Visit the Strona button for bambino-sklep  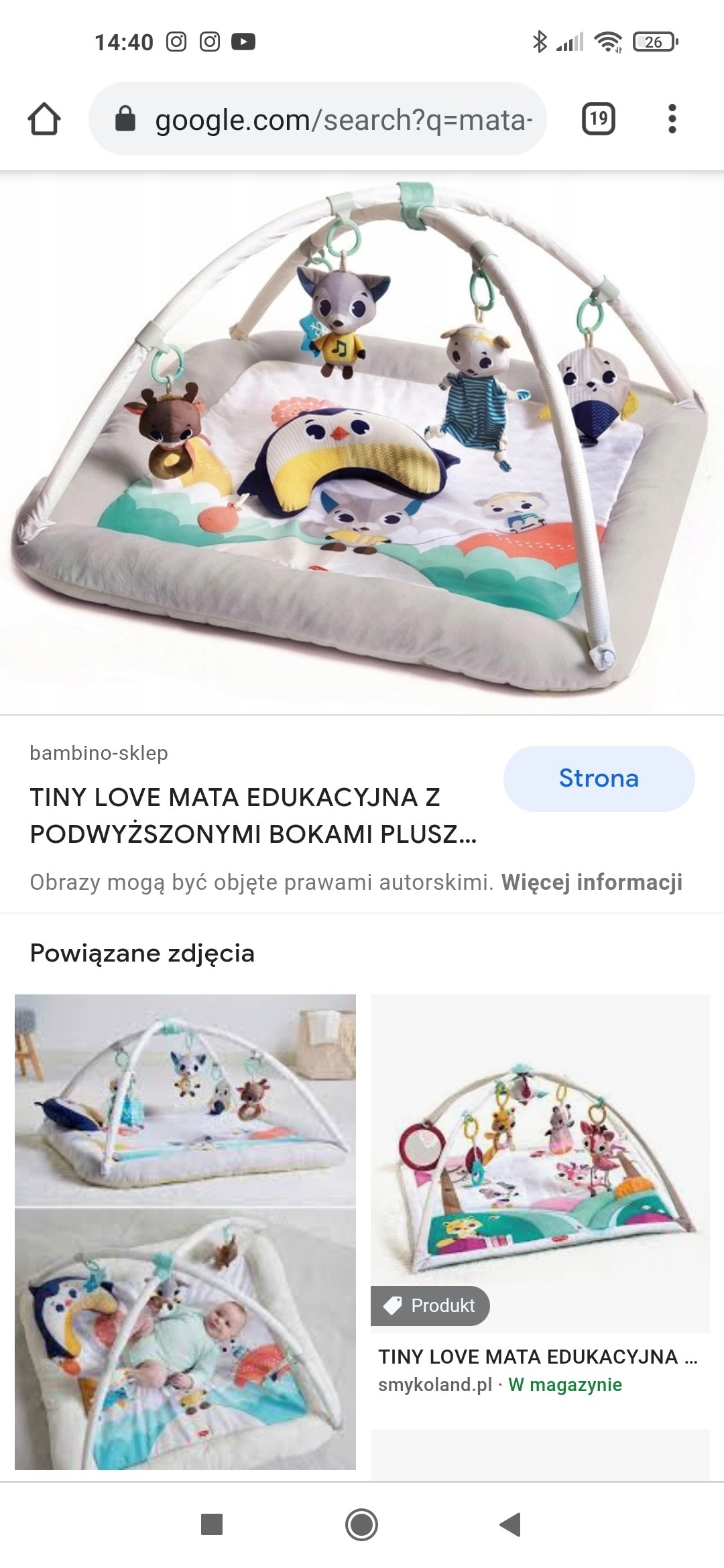point(599,779)
